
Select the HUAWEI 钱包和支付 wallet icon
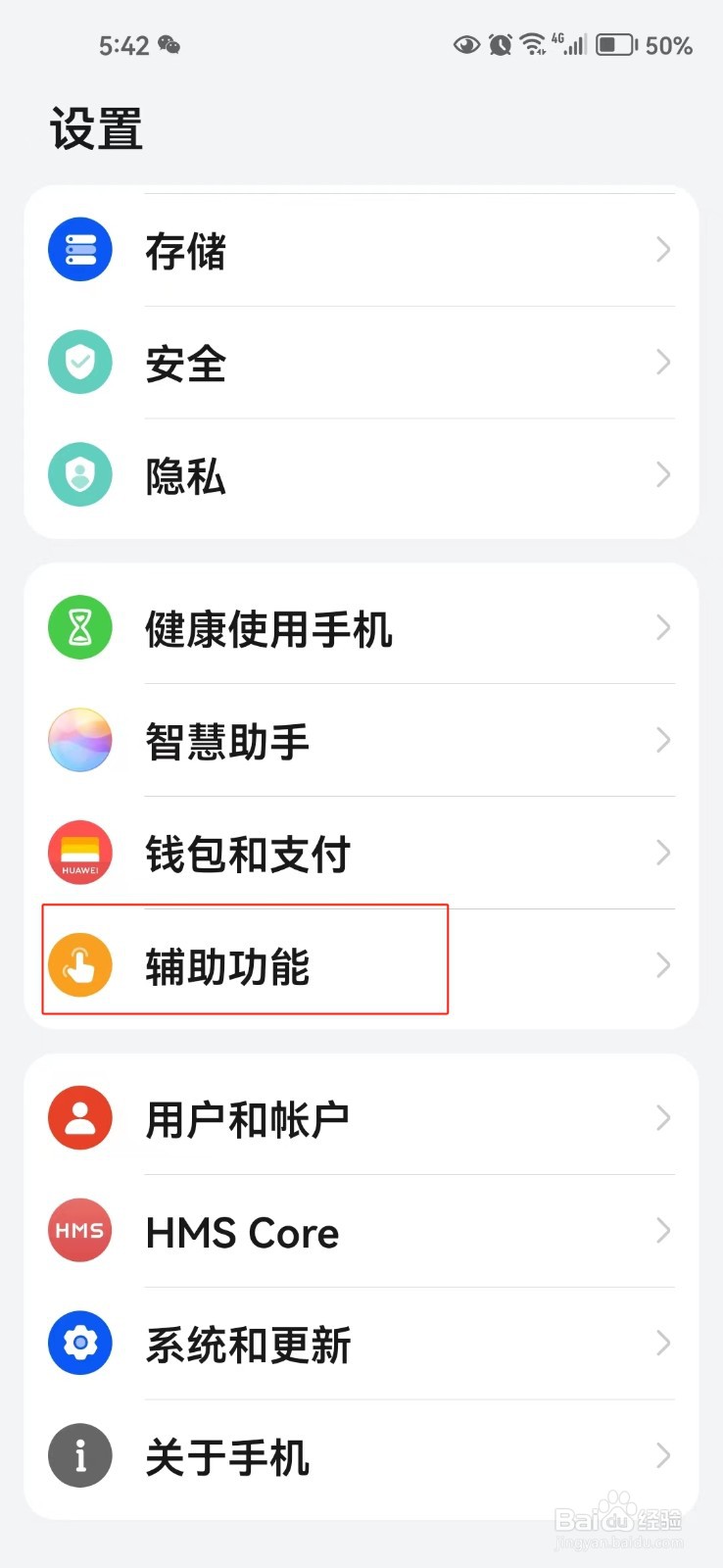pyautogui.click(x=79, y=853)
